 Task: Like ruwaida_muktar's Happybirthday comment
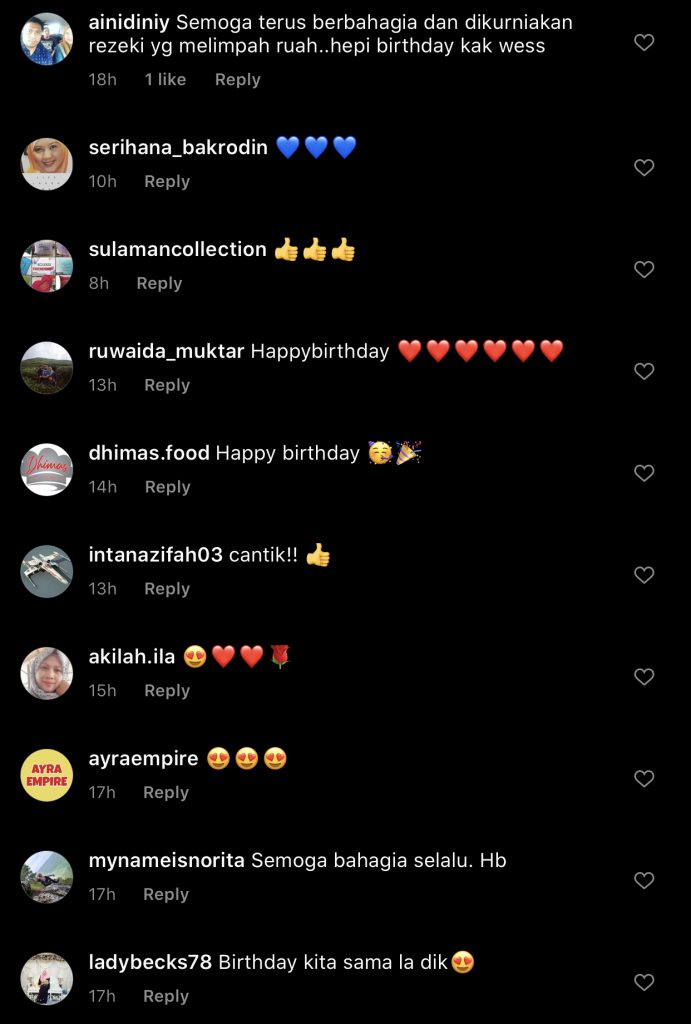pyautogui.click(x=645, y=372)
